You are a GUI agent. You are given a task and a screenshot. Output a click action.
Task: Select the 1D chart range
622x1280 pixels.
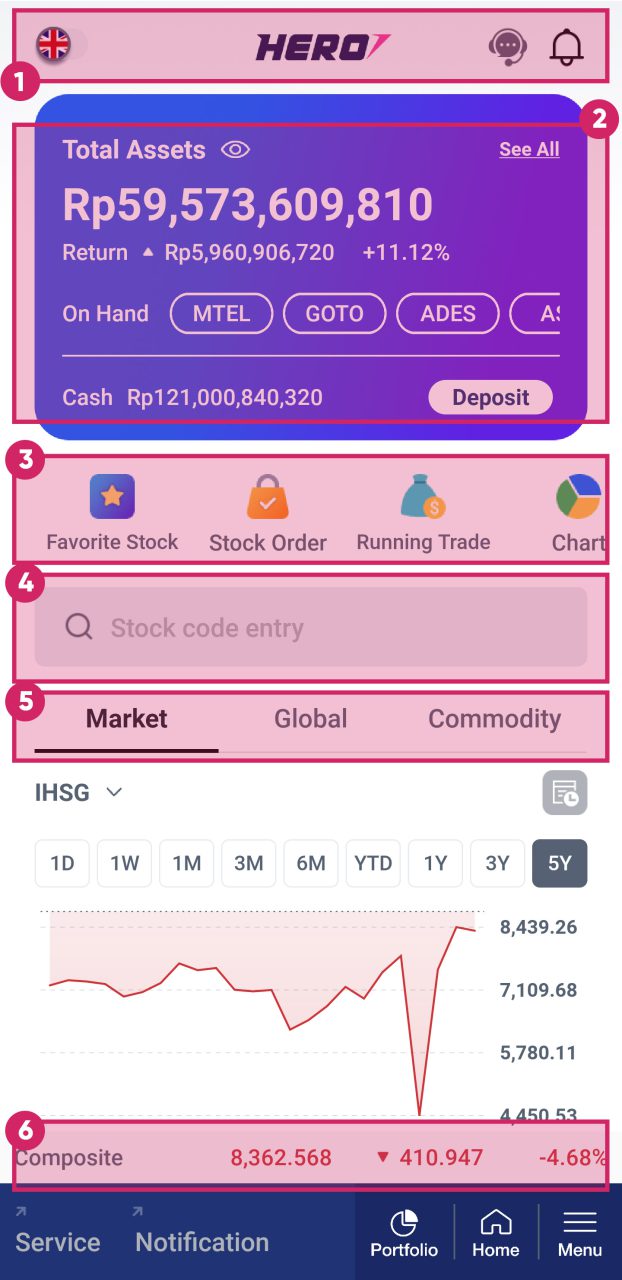click(62, 863)
